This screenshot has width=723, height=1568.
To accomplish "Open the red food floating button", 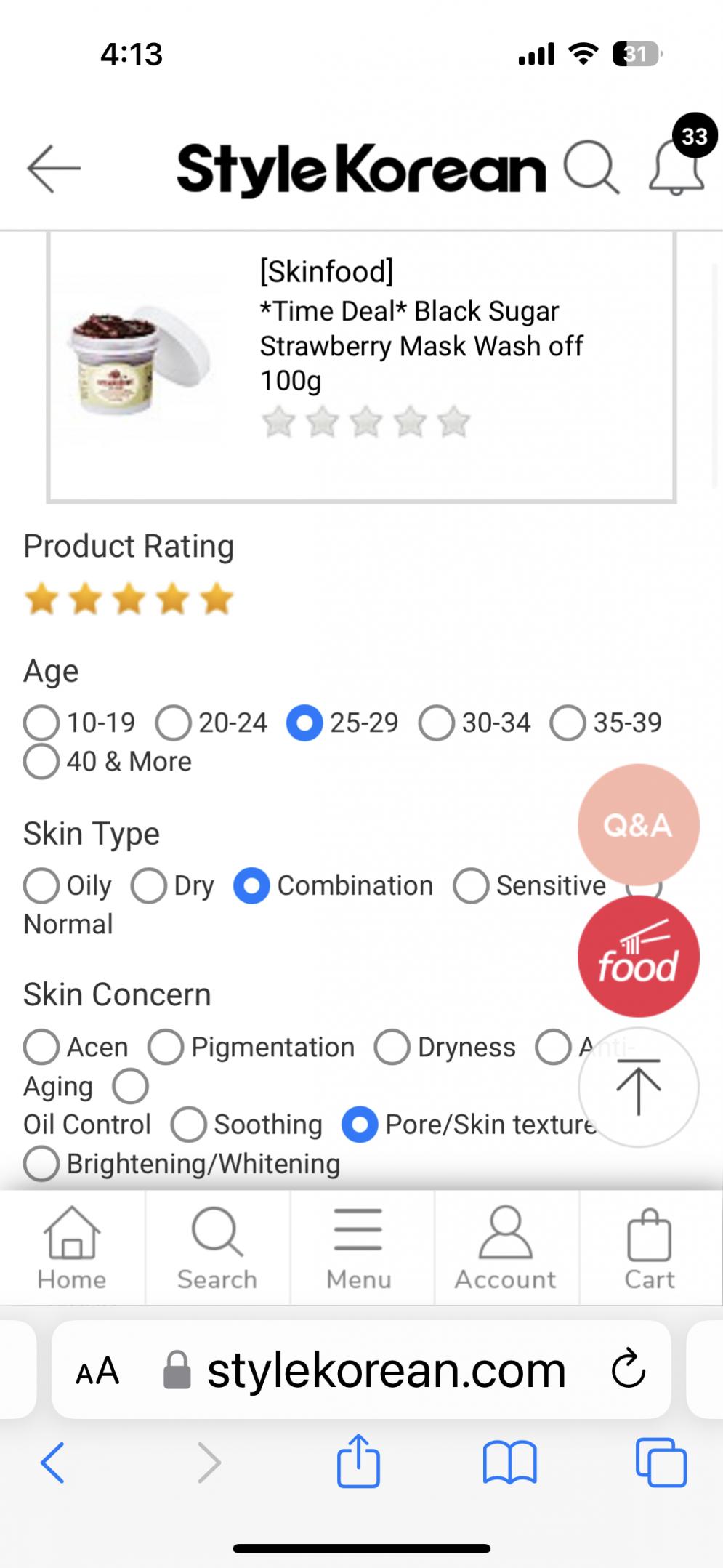I will pos(638,956).
